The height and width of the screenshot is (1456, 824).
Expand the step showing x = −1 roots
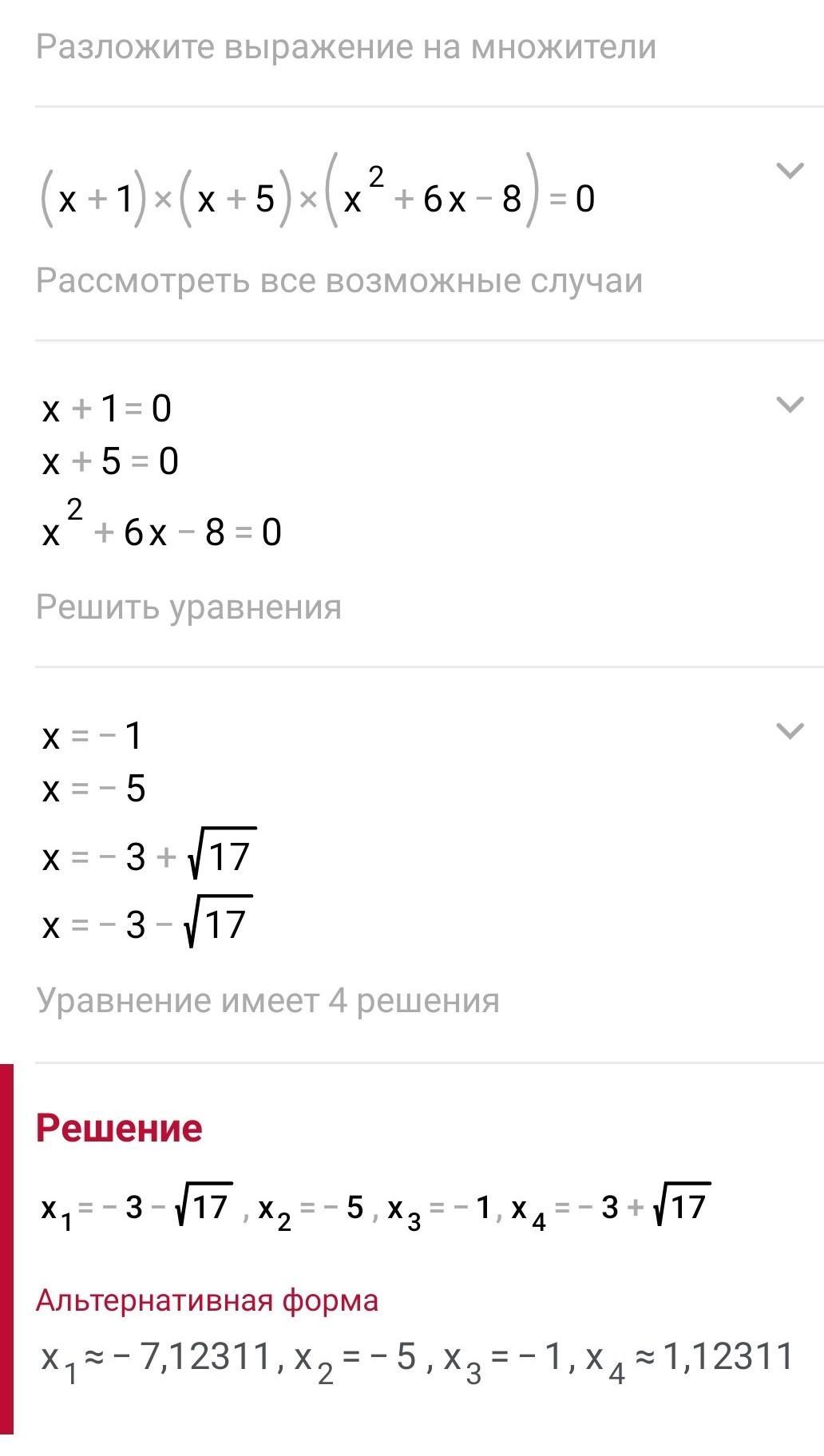click(789, 731)
